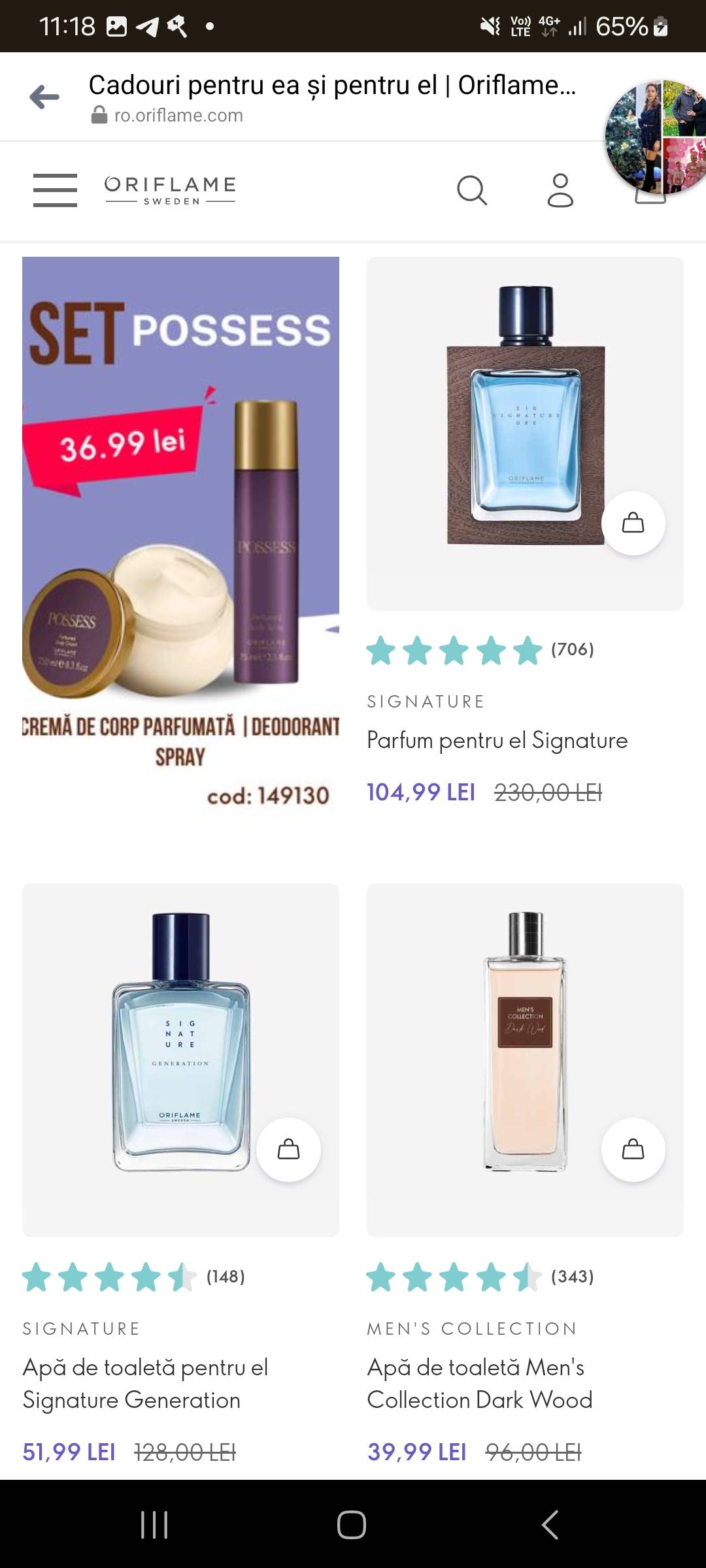
Task: Go to the system home screen
Action: (x=352, y=1525)
